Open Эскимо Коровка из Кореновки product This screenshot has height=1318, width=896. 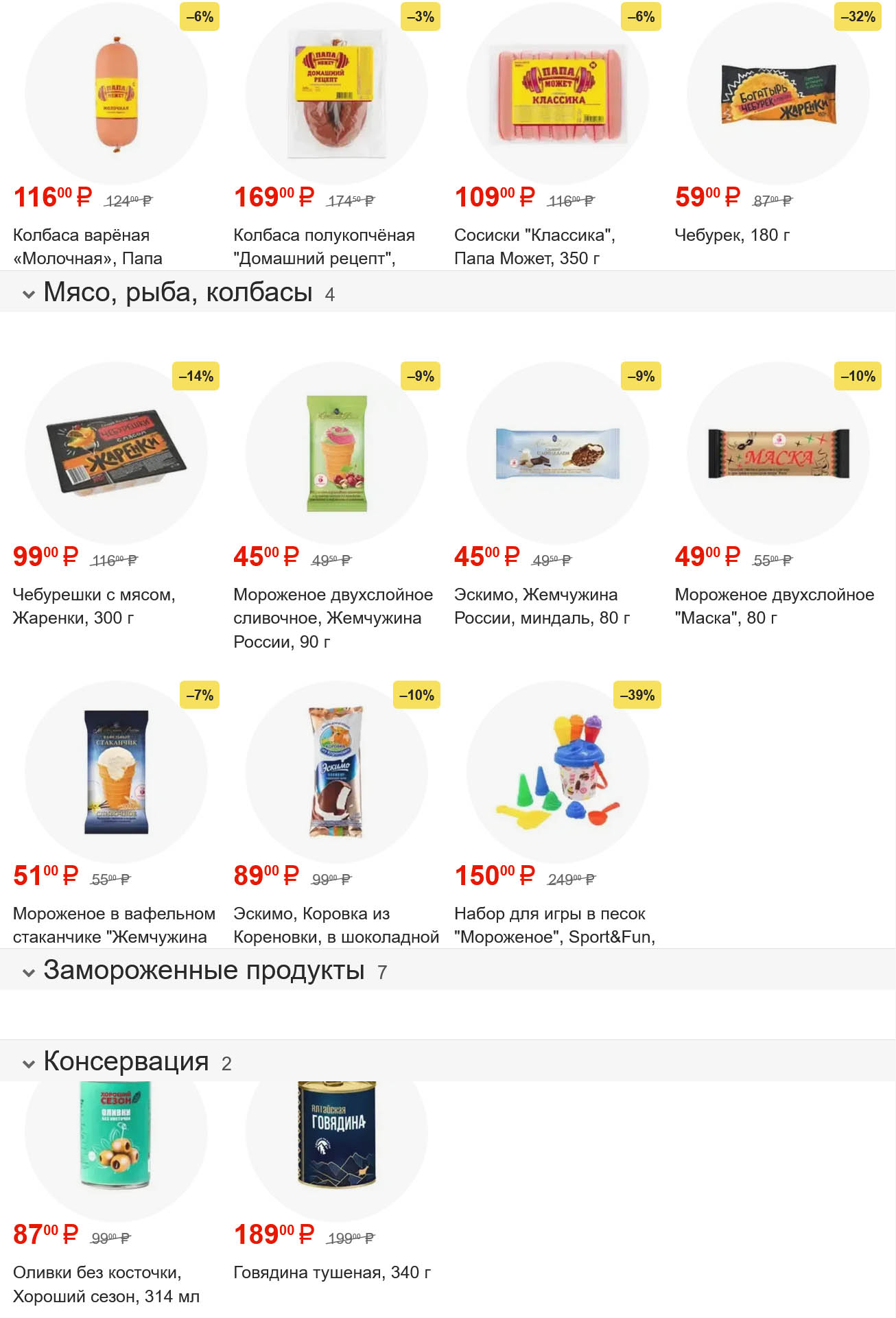click(x=336, y=773)
